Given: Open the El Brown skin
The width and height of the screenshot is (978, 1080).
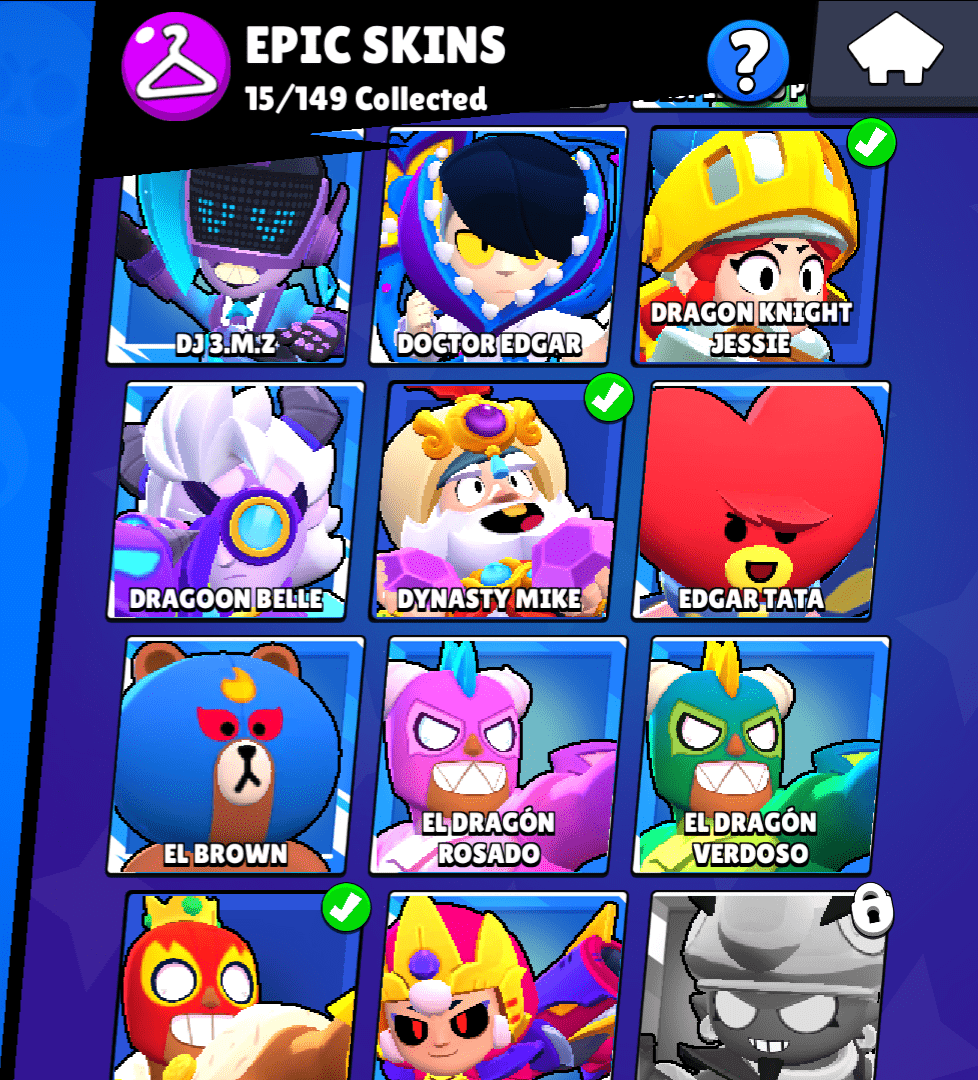Looking at the screenshot, I should coord(236,755).
